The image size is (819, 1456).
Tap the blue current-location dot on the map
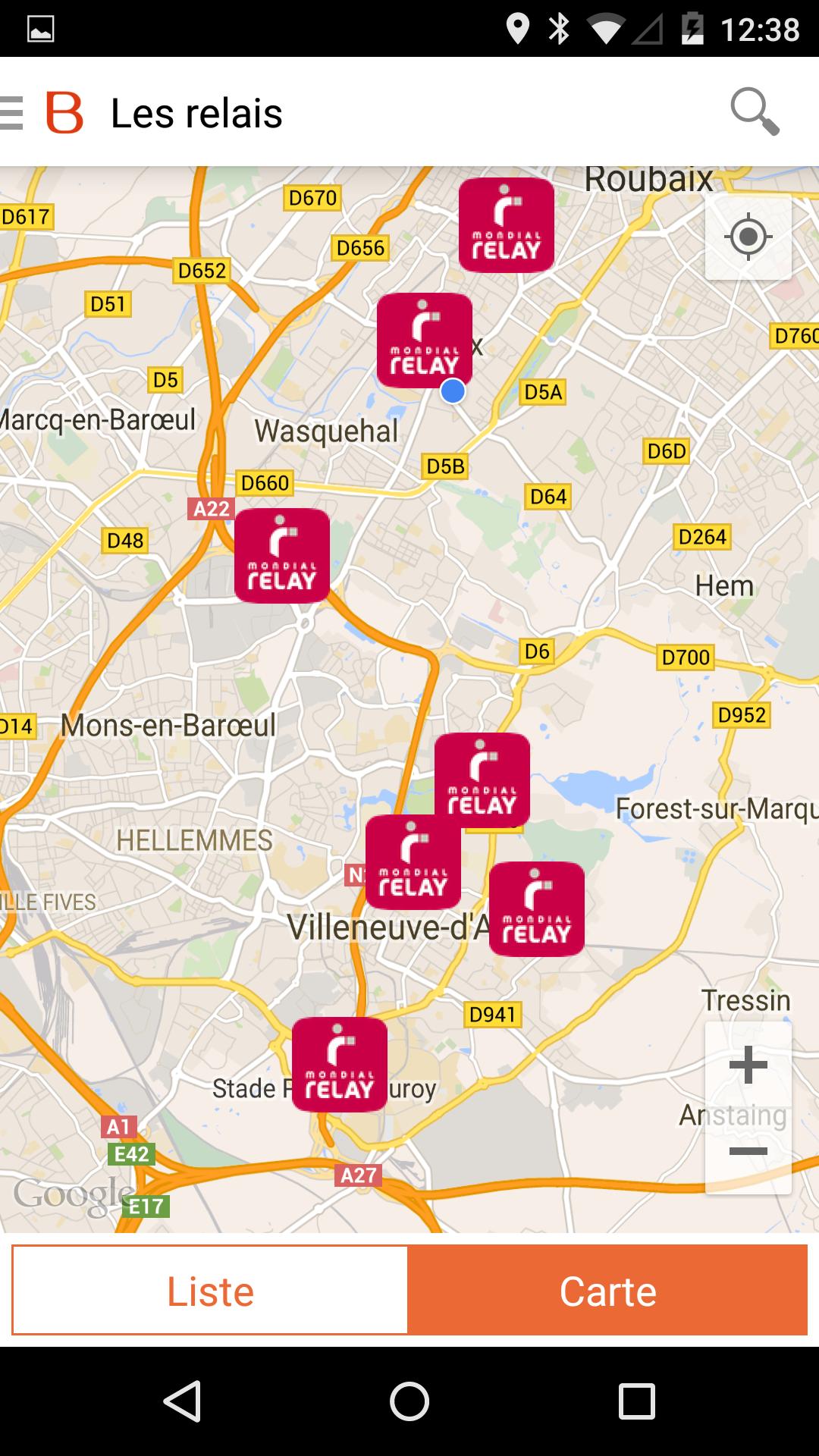coord(453,391)
